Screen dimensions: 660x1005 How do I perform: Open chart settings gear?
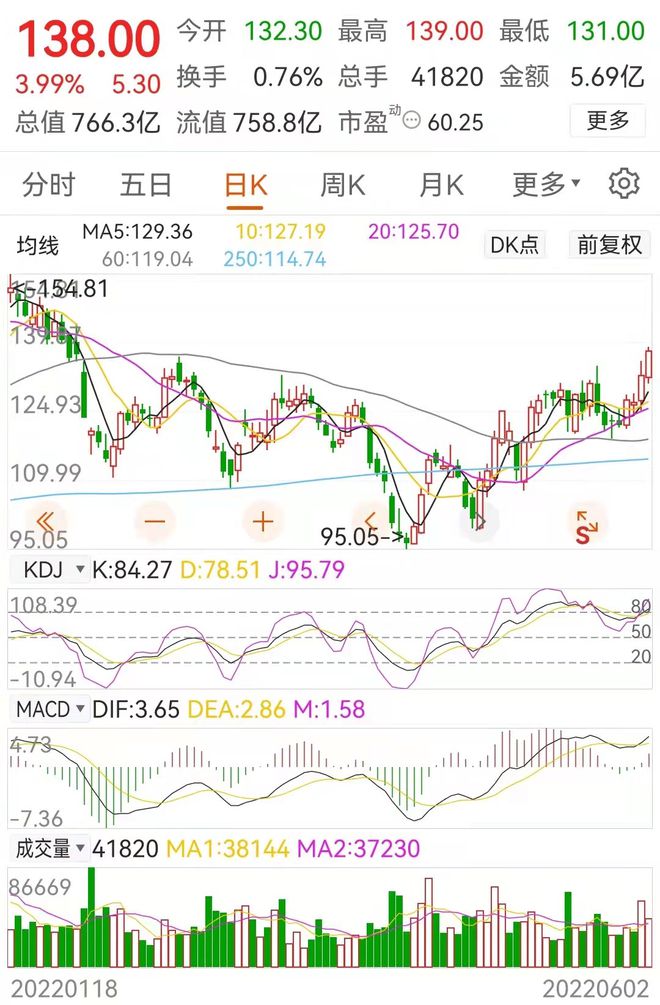coord(624,184)
